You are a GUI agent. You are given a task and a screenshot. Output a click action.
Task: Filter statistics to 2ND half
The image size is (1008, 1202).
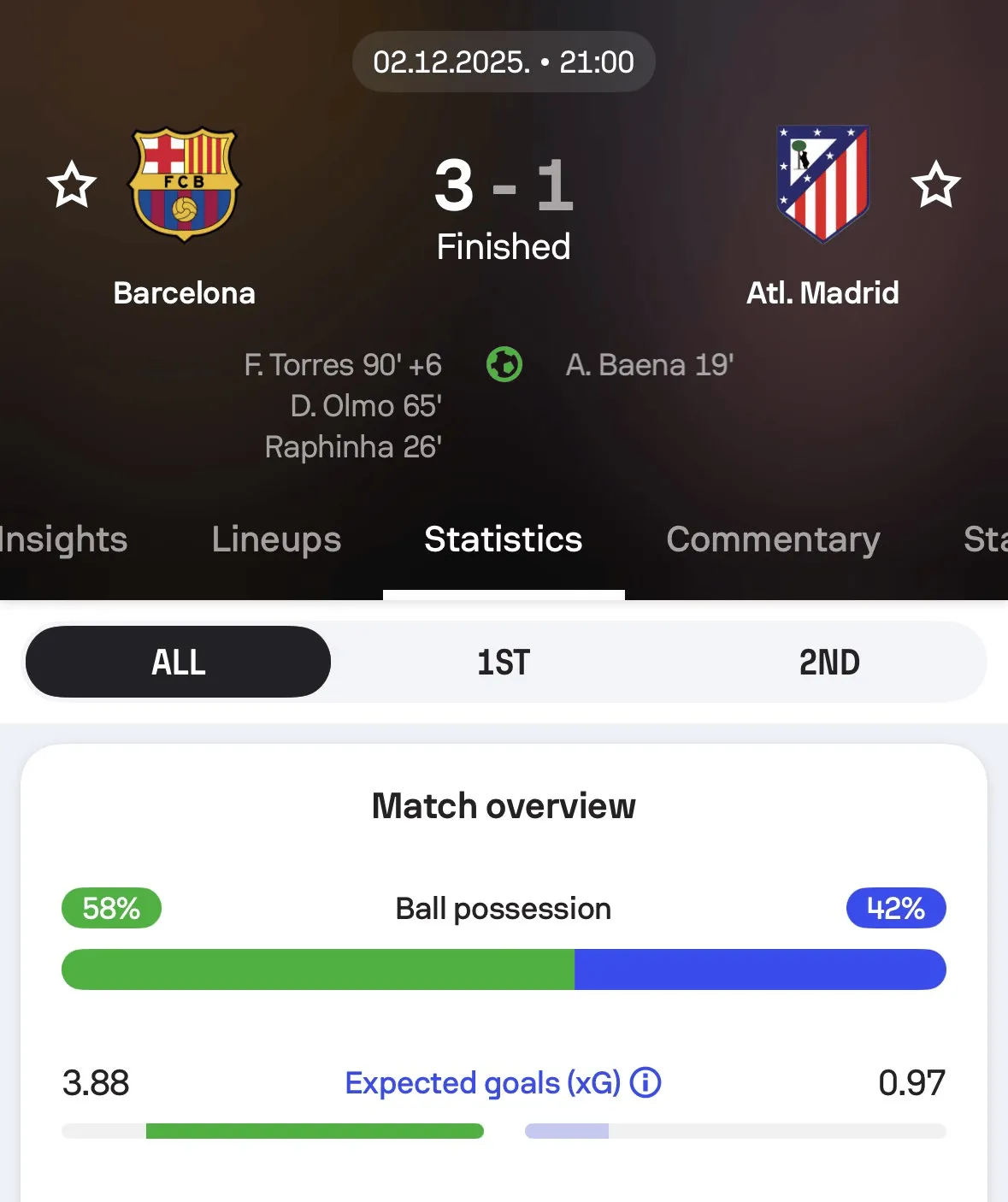coord(828,663)
